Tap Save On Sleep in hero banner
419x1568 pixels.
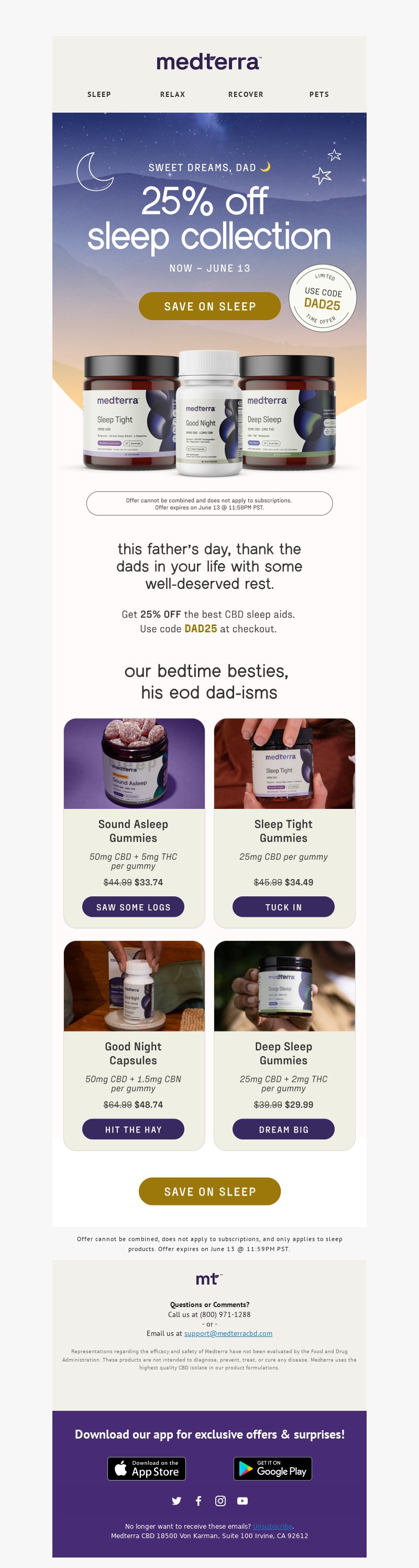[x=210, y=306]
